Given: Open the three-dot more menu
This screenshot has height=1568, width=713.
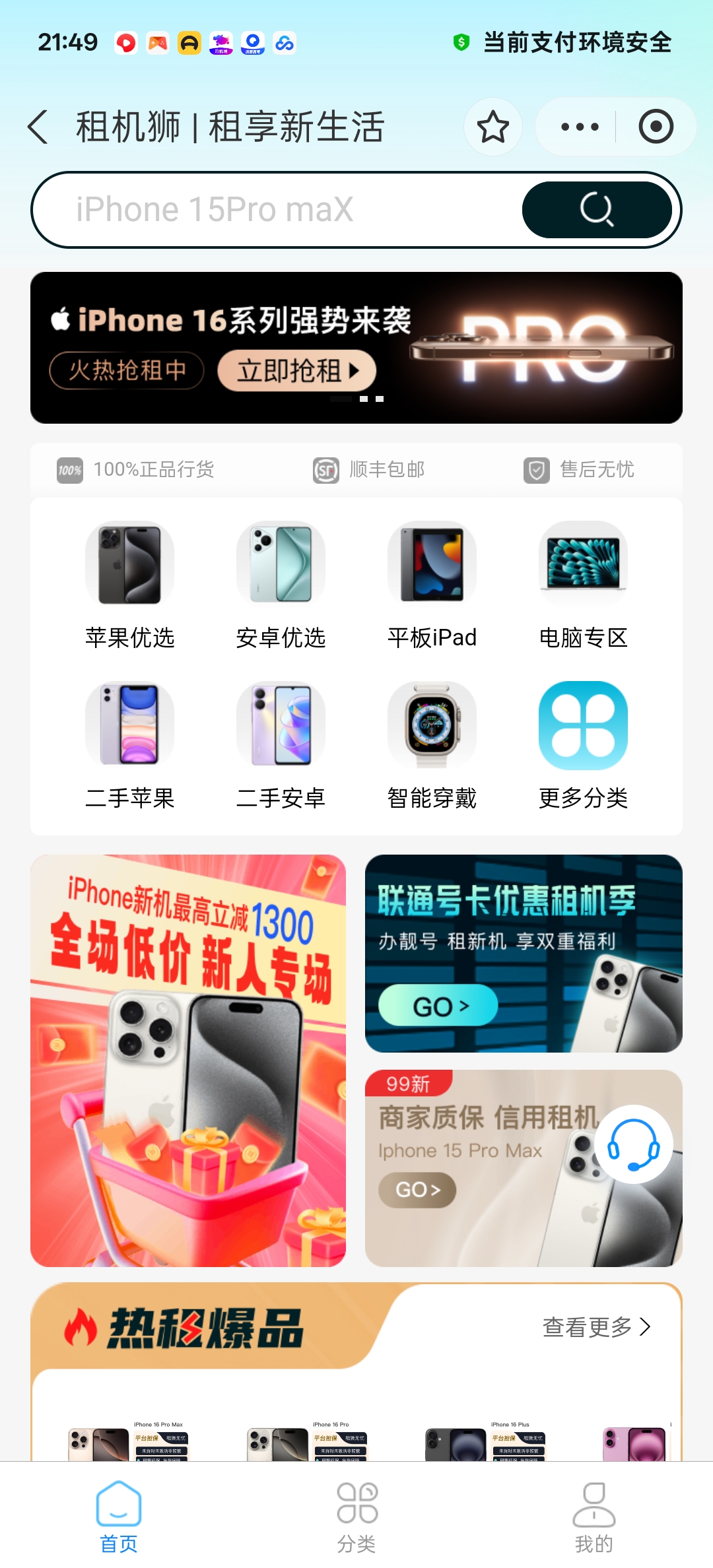Looking at the screenshot, I should point(580,127).
